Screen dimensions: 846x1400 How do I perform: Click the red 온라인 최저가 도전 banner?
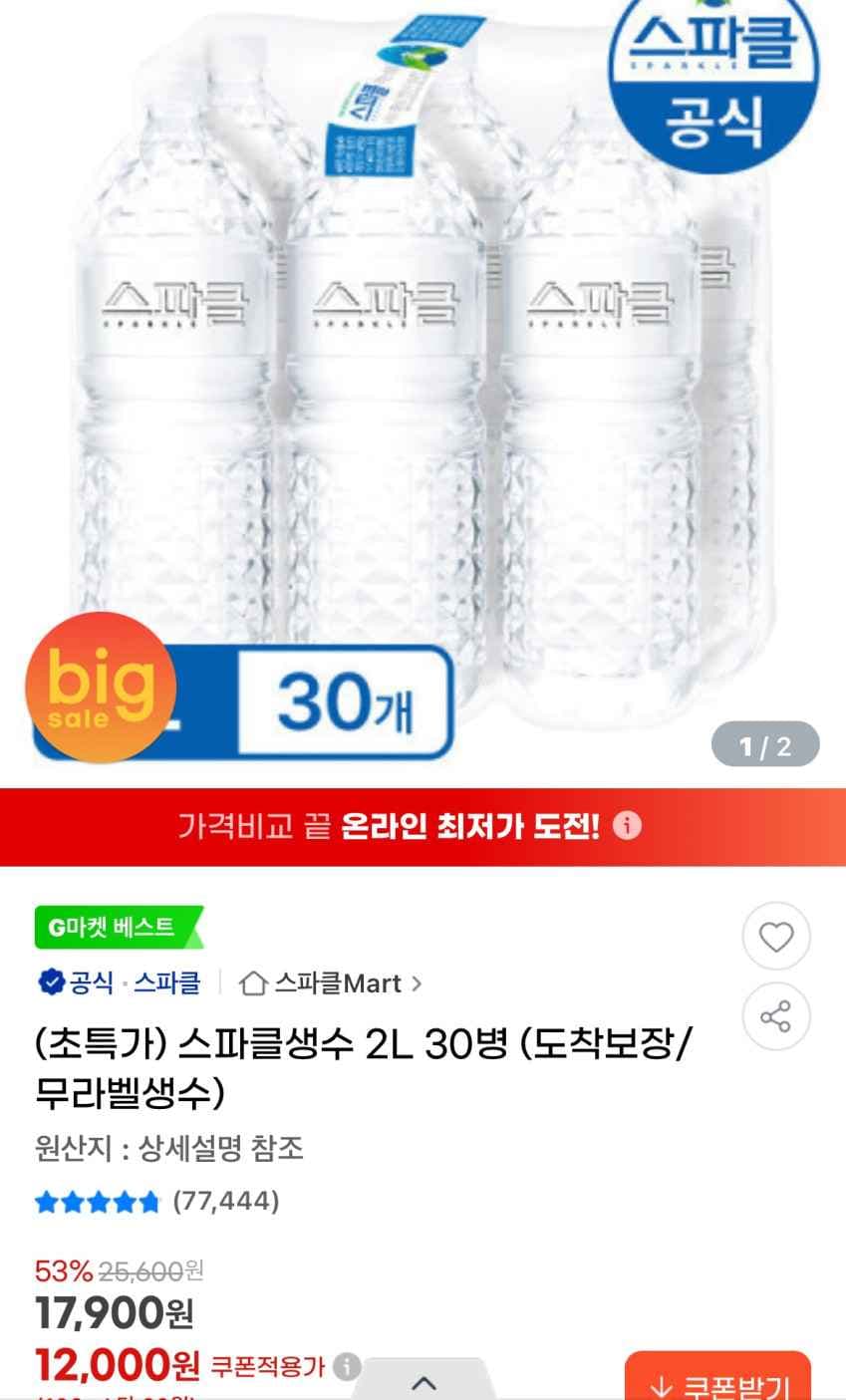(x=423, y=825)
